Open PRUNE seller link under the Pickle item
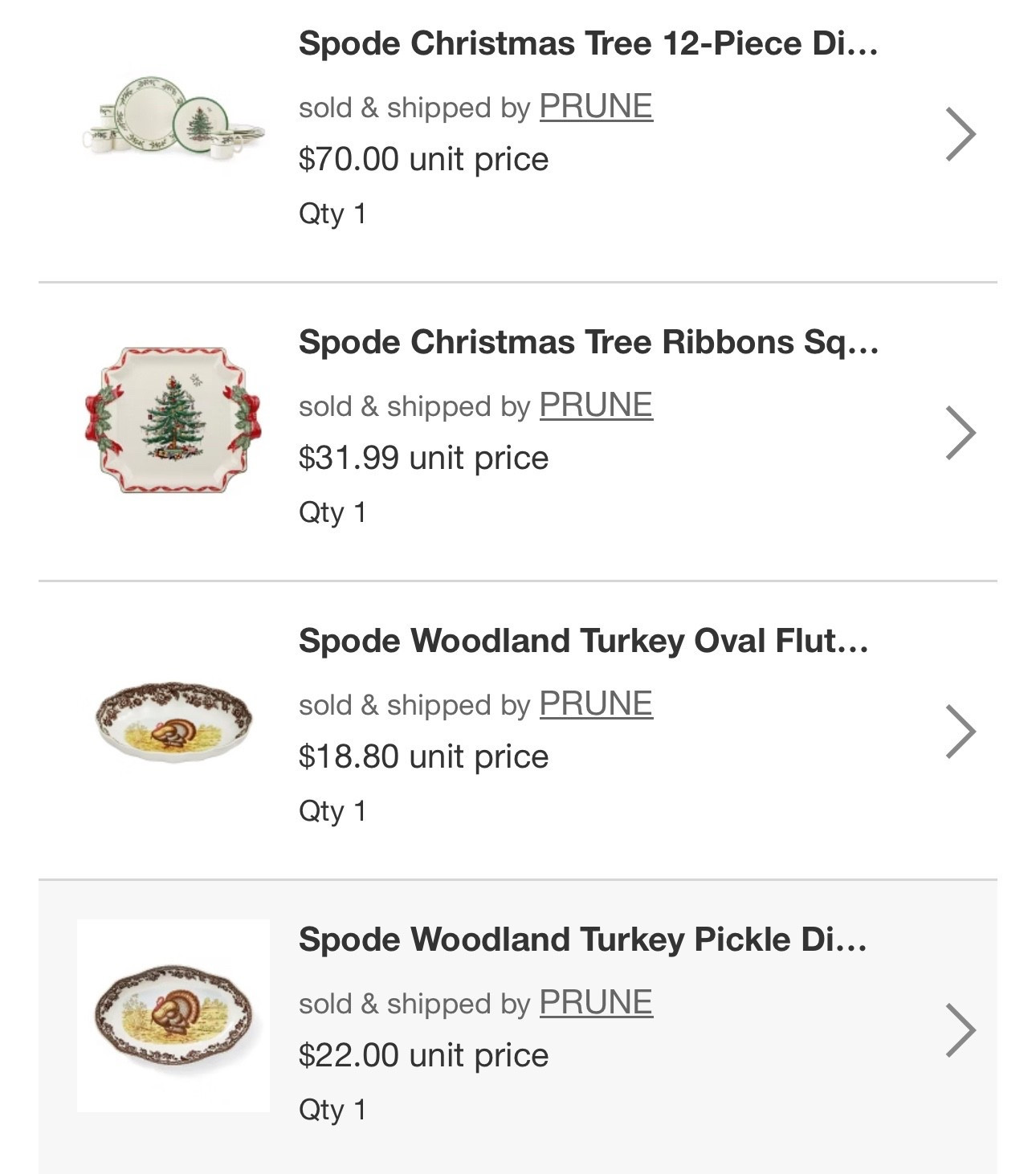1036x1174 pixels. coord(596,1003)
